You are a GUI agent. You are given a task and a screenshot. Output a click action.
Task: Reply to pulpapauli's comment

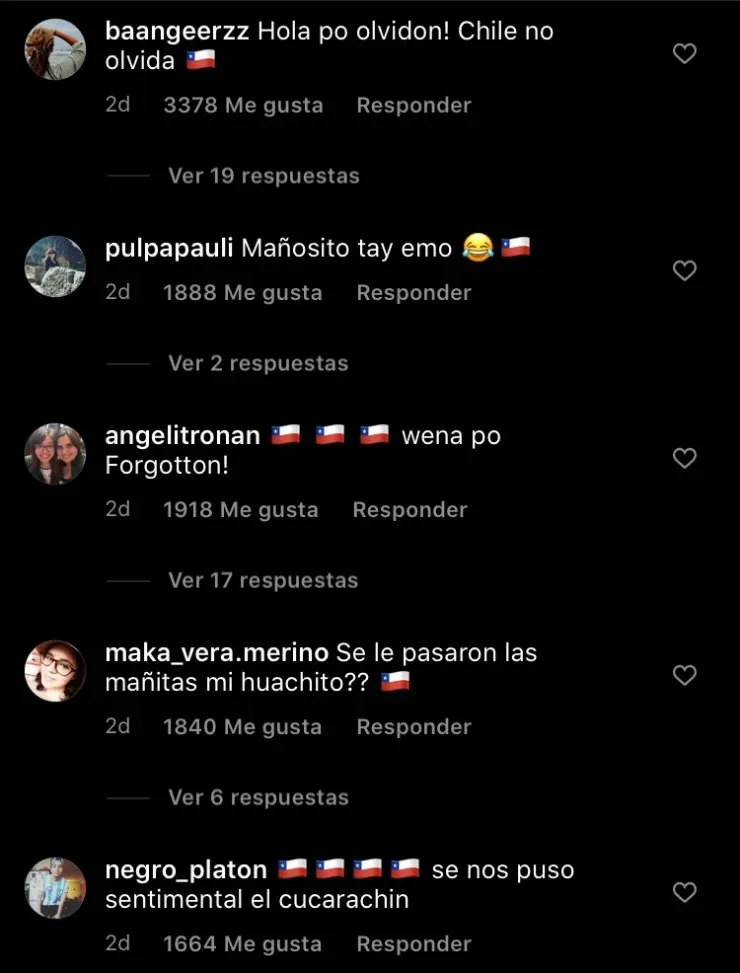[413, 293]
